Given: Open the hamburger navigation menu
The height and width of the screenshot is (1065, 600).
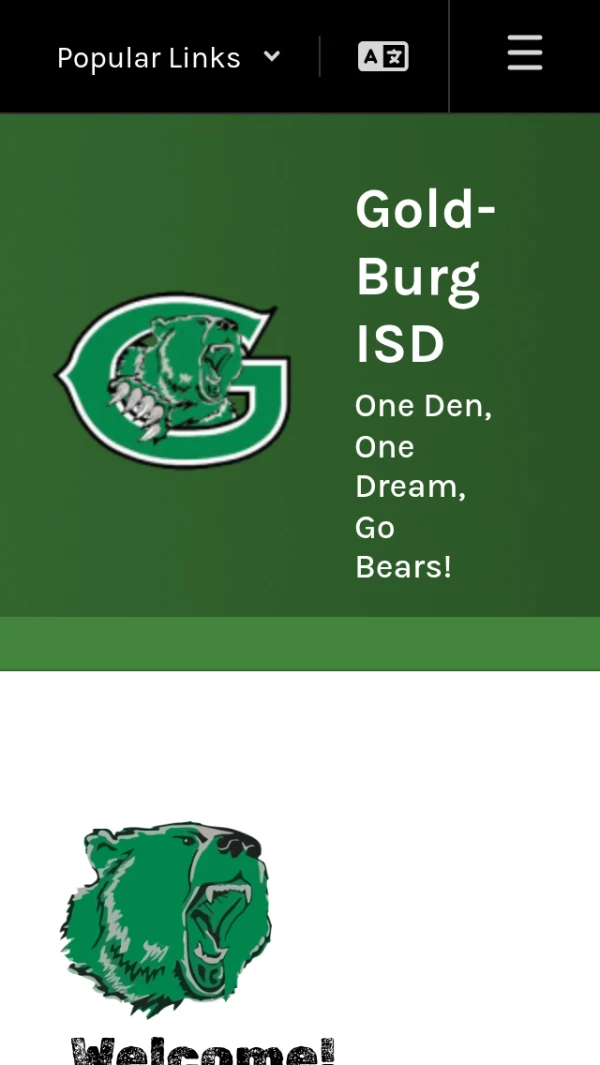Looking at the screenshot, I should 524,54.
